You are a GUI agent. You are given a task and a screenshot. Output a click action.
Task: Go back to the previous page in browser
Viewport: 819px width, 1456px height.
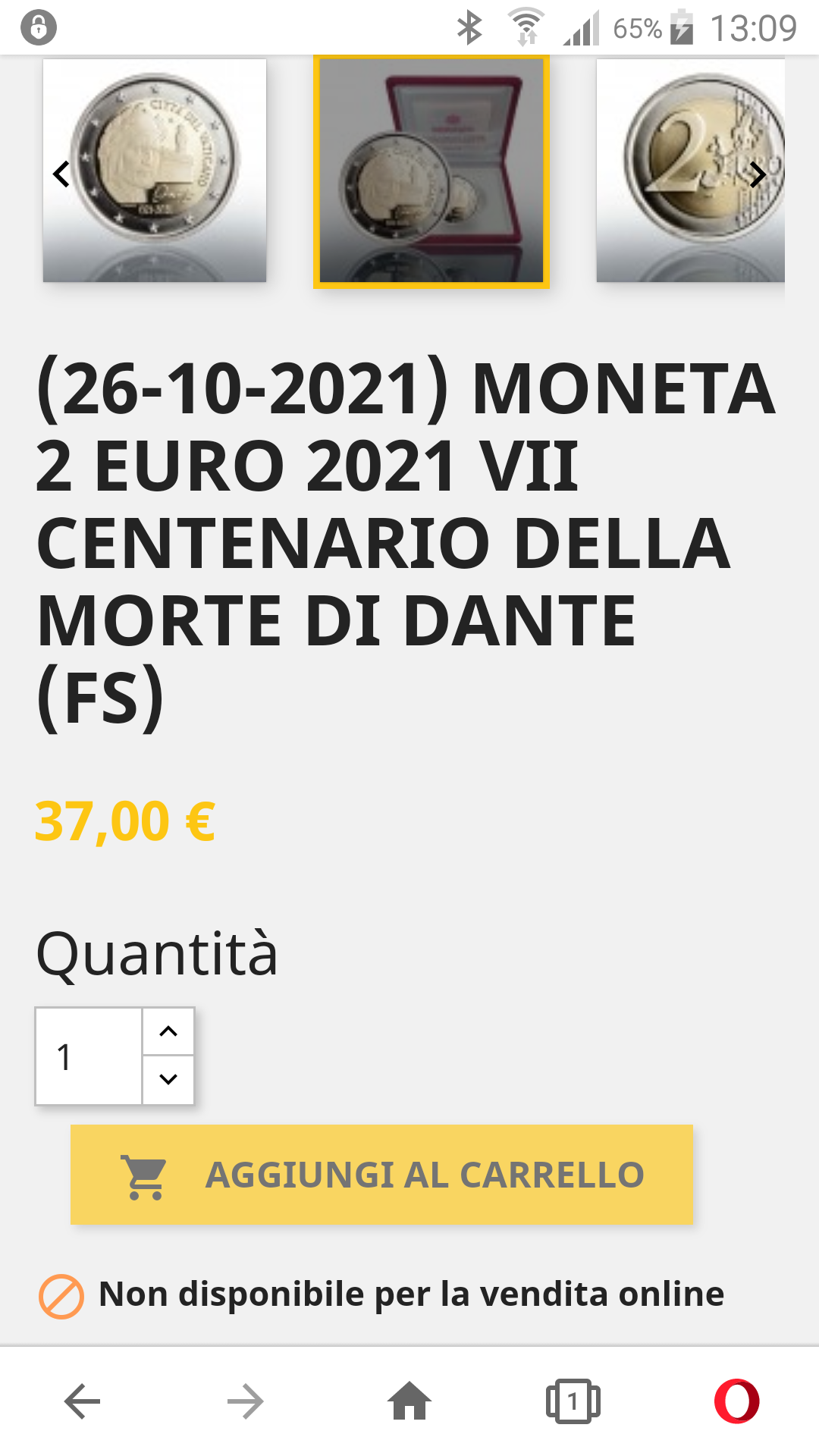pos(82,1401)
